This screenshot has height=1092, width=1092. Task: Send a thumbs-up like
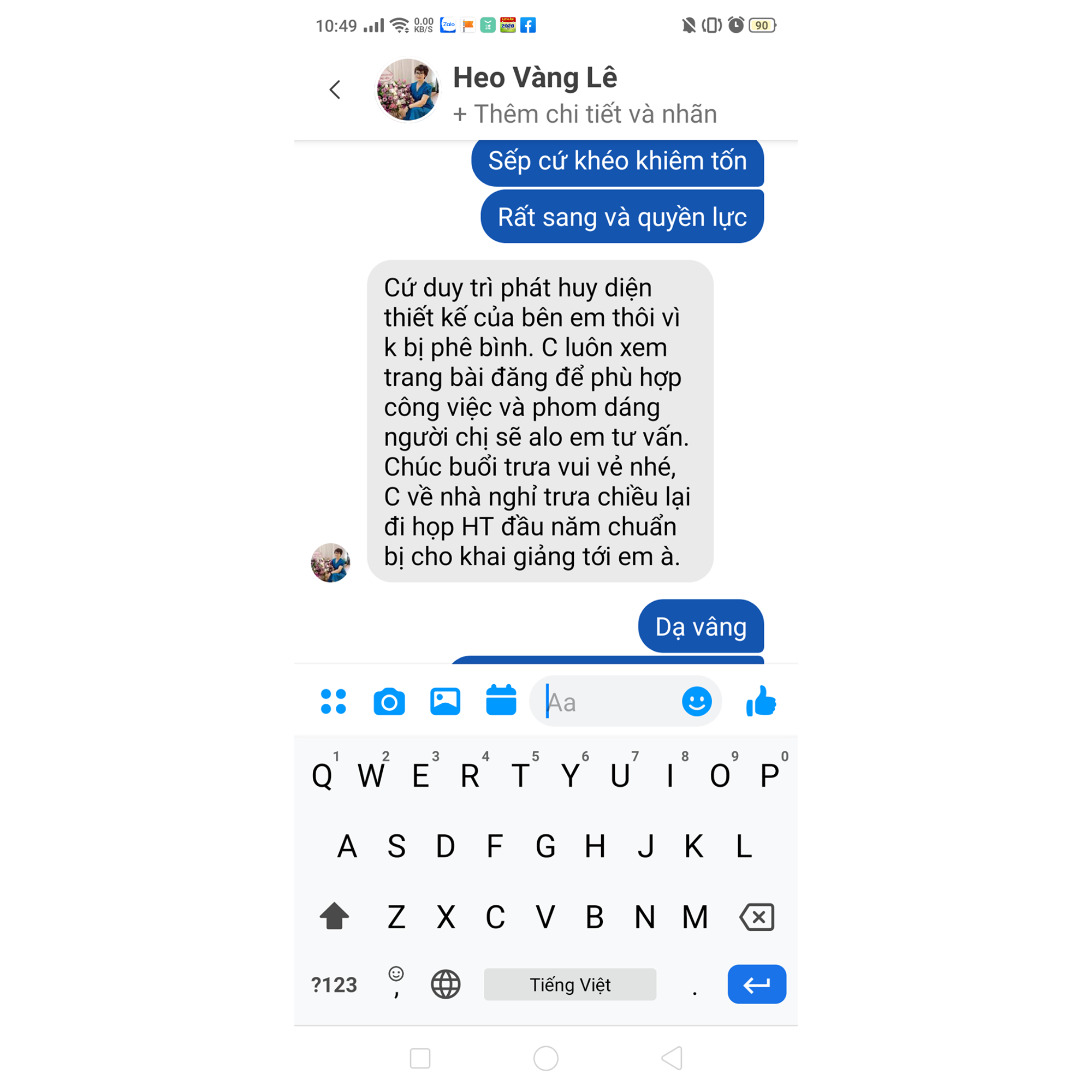761,702
